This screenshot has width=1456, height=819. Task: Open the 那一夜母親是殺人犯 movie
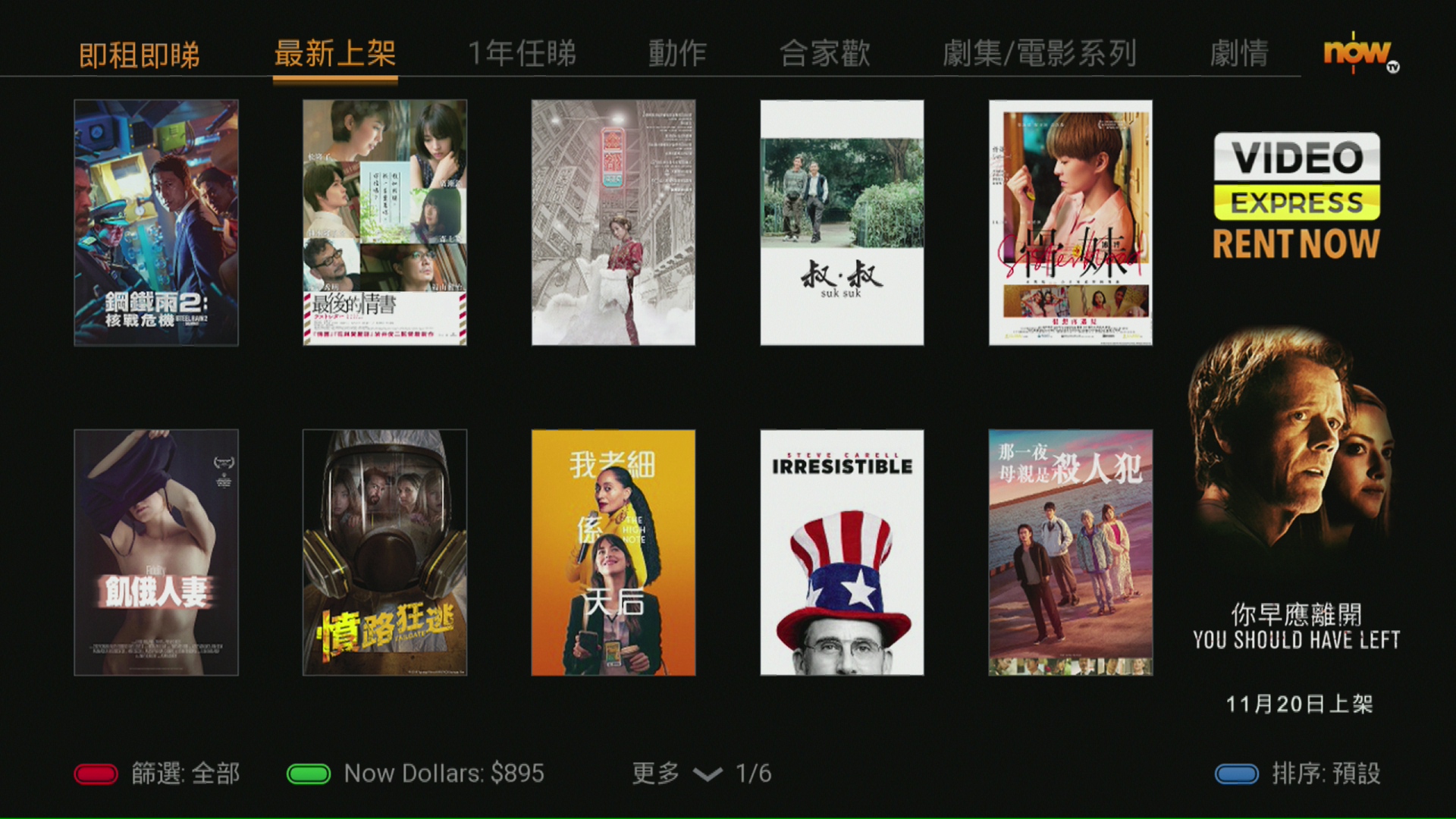click(1070, 553)
